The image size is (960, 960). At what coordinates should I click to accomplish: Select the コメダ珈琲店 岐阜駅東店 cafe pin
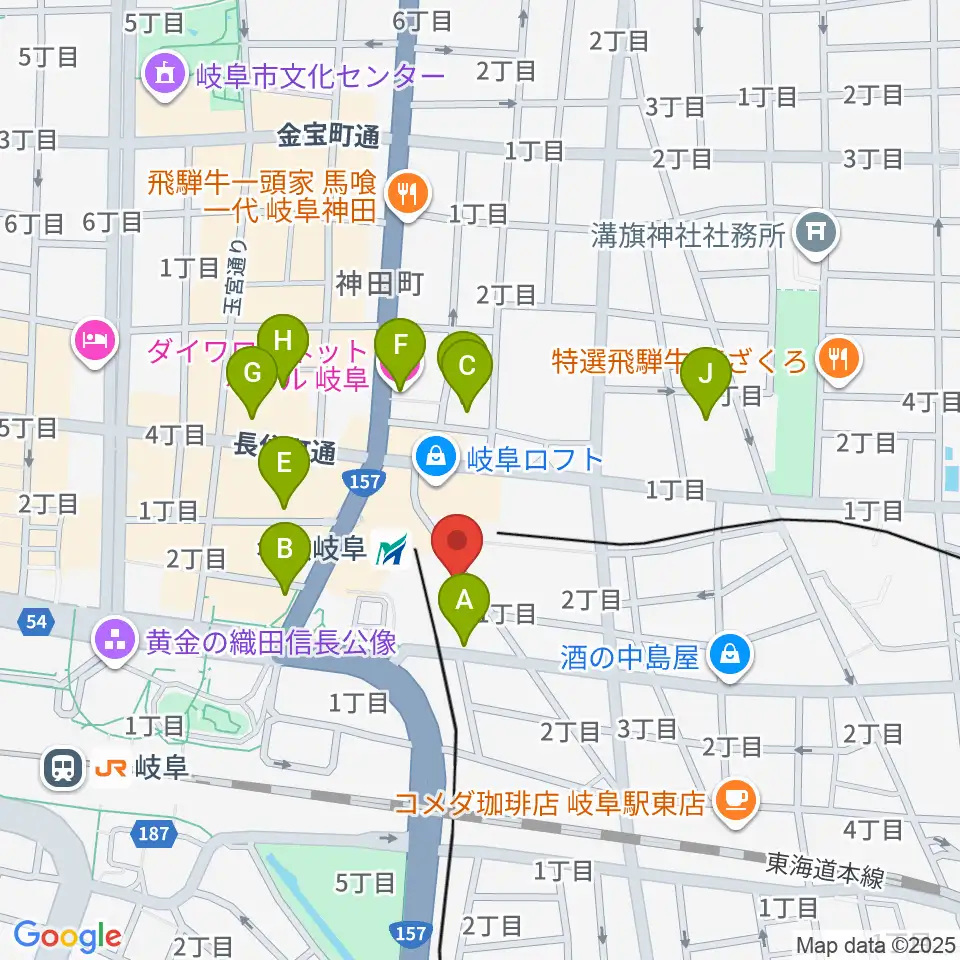(737, 803)
